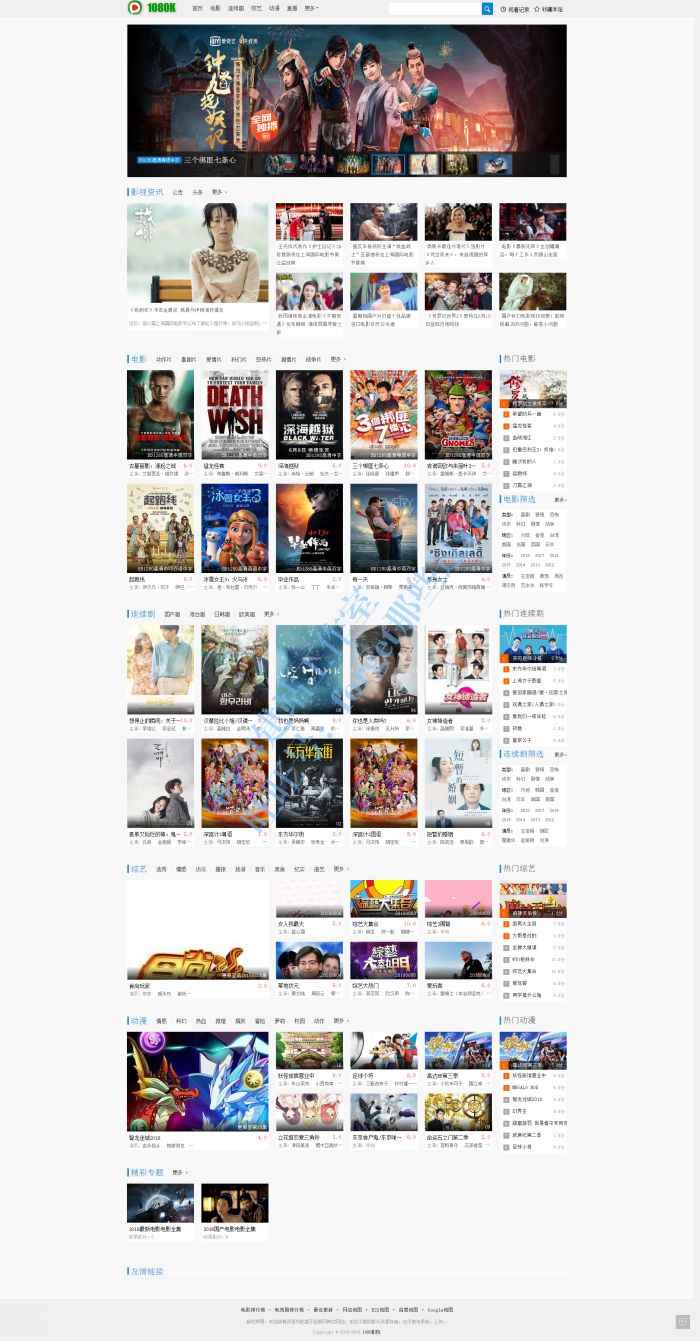Open the 动漫 item in top navigation
The width and height of the screenshot is (700, 1341).
[x=274, y=8]
